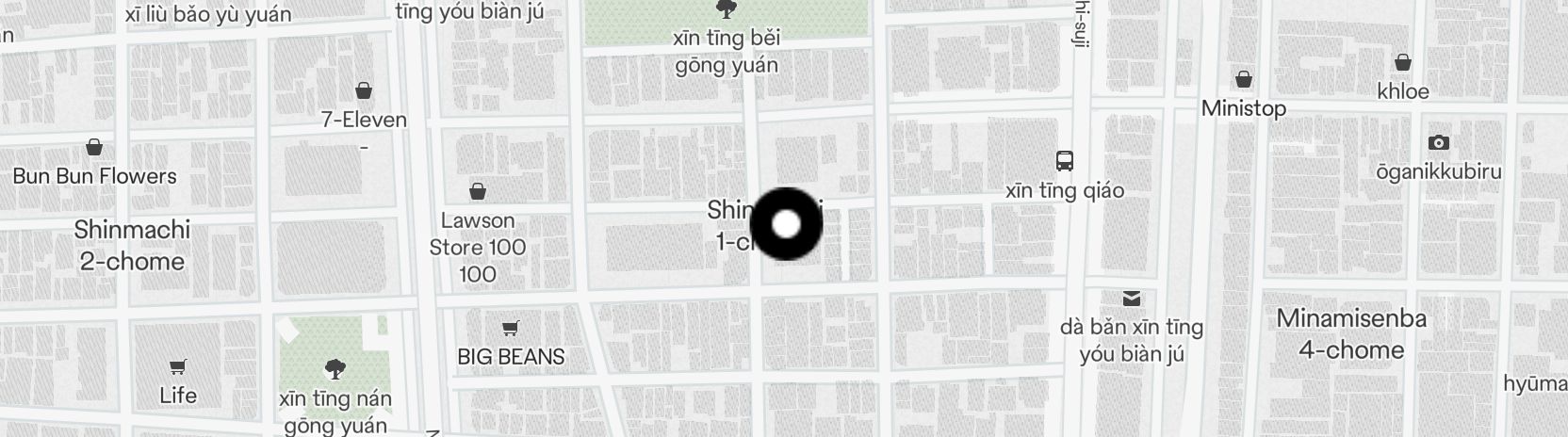This screenshot has width=1568, height=437.
Task: Open the xīn tīng qiáo bus stop
Action: [1065, 161]
